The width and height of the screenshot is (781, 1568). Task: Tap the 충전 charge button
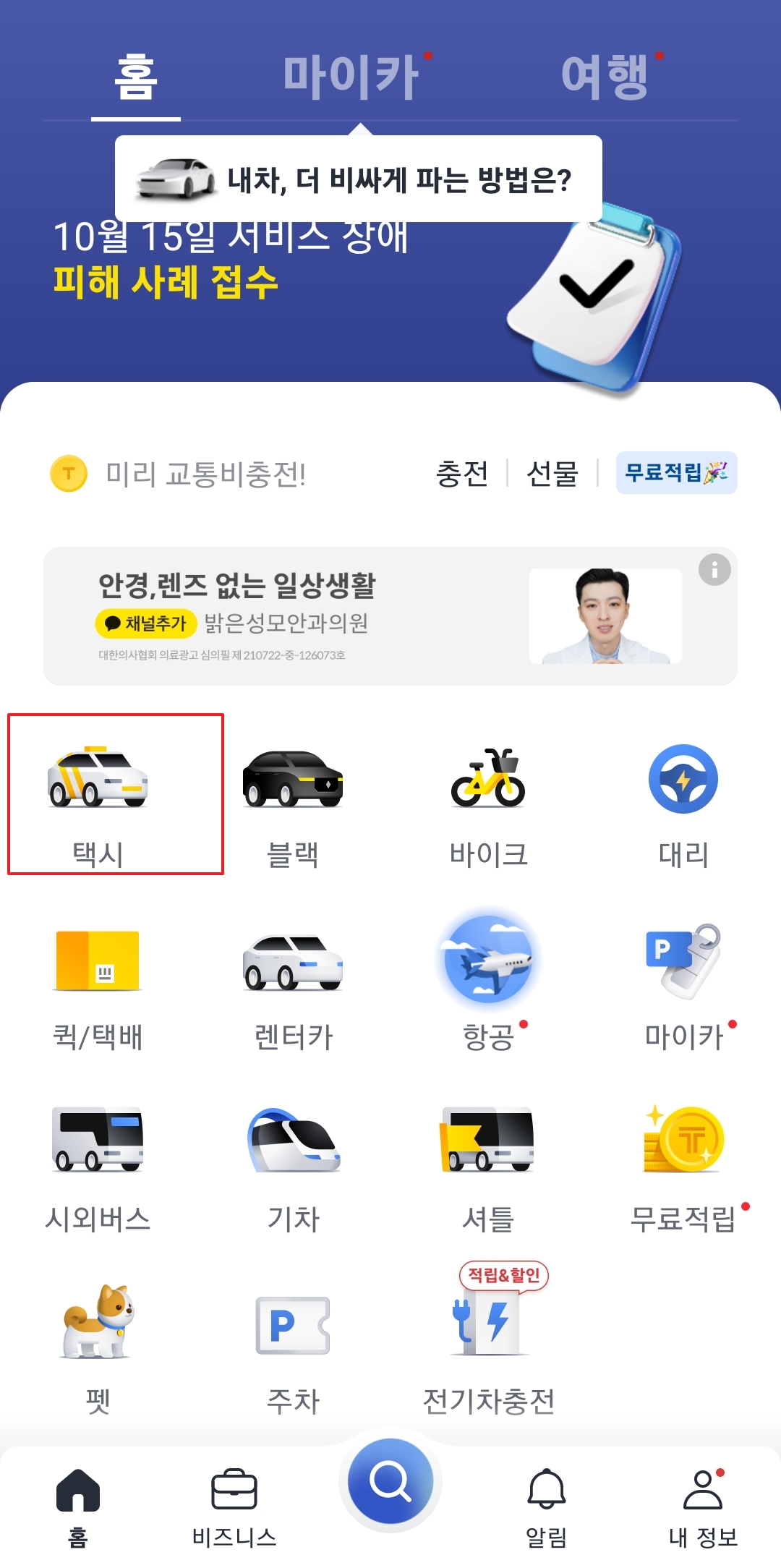(x=463, y=474)
